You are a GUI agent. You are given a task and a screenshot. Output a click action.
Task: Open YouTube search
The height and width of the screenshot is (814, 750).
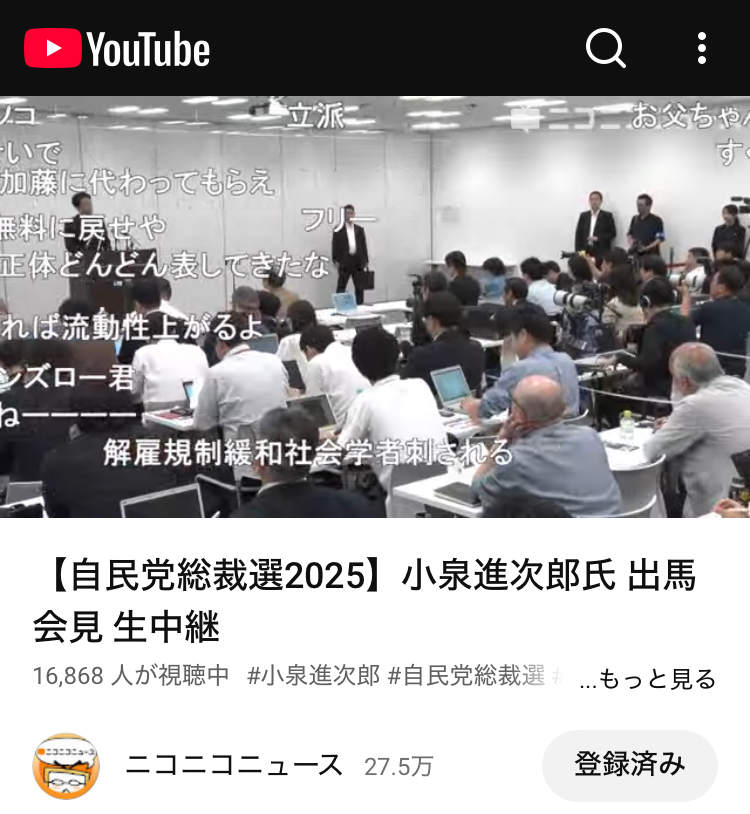coord(605,47)
